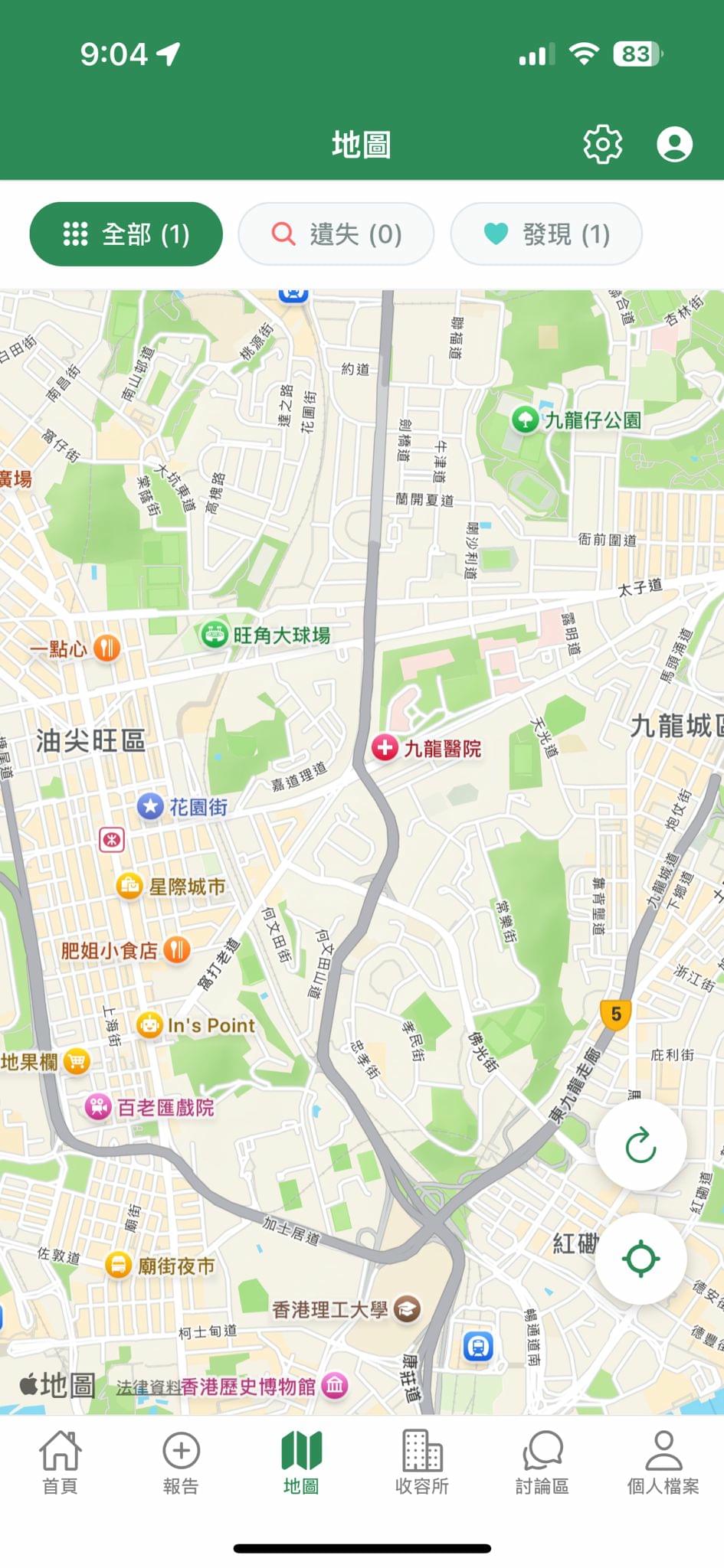The width and height of the screenshot is (724, 1568).
Task: Open the profile icon at top right
Action: 673,142
